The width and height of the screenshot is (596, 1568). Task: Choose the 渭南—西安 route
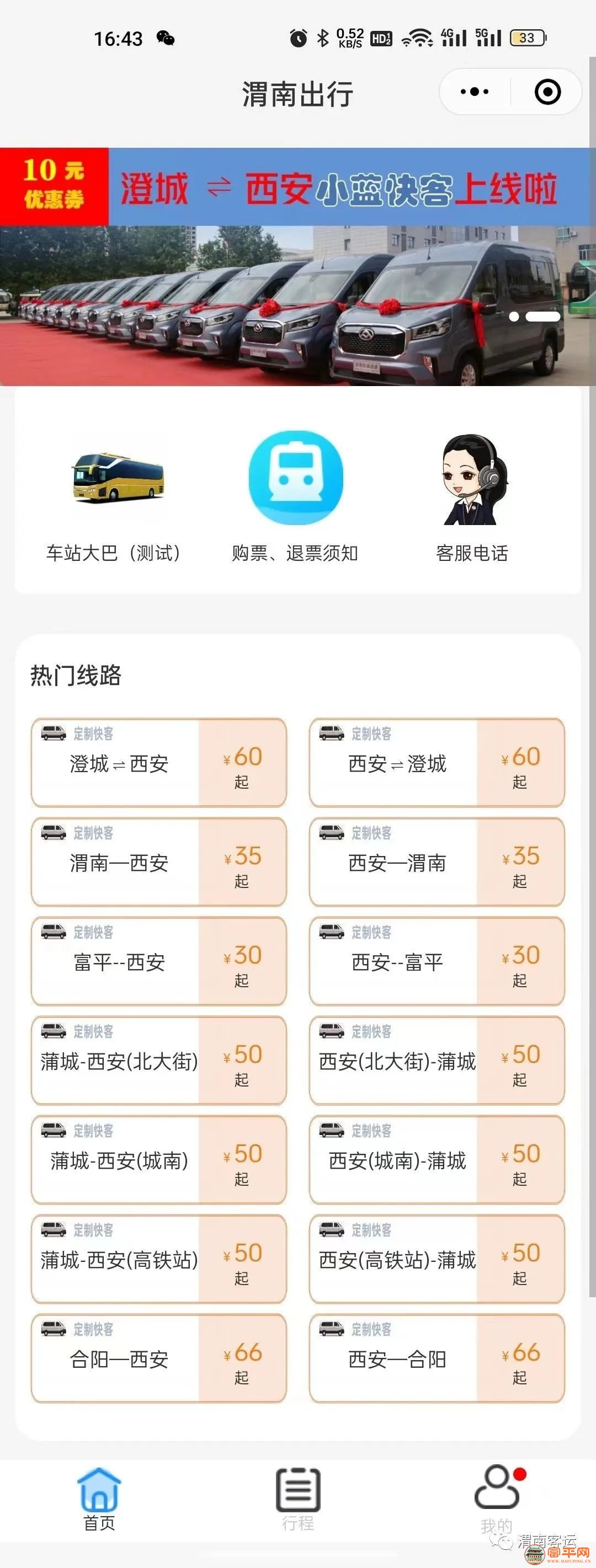coord(159,862)
